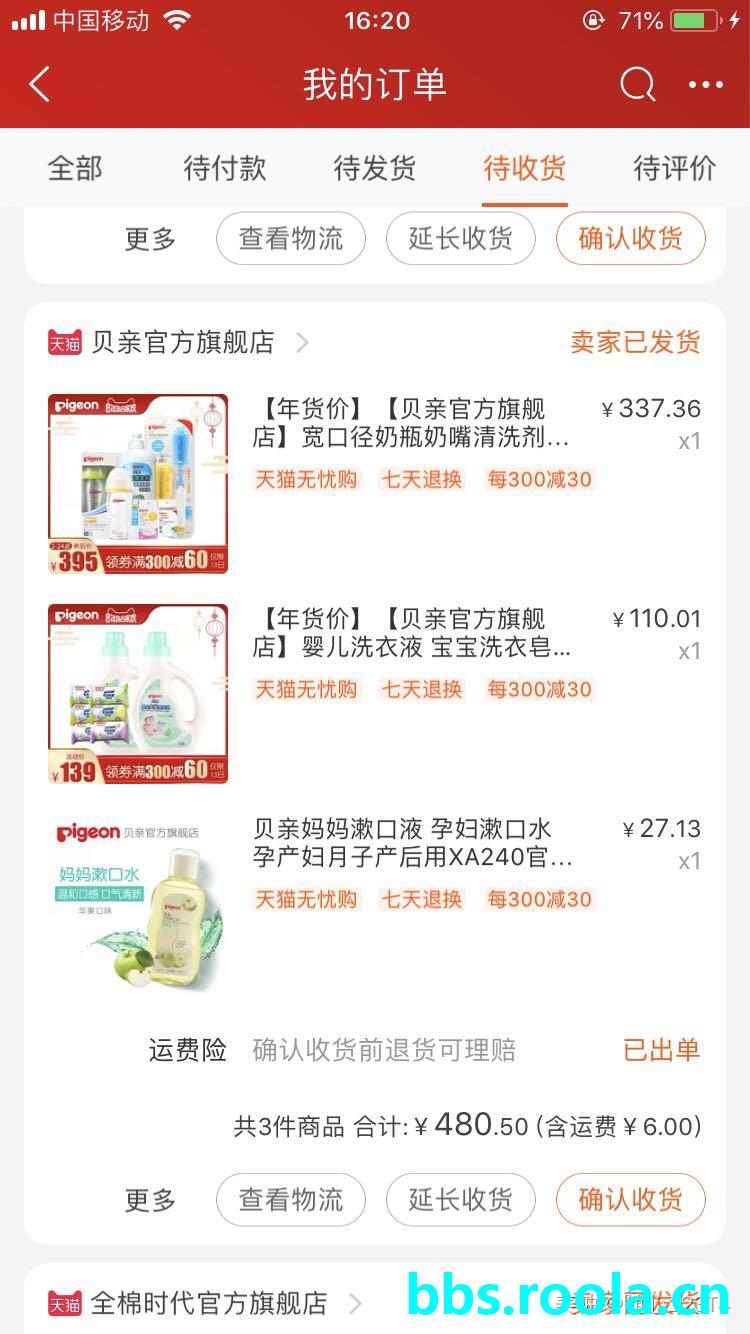Select the 待收货 tab

pyautogui.click(x=525, y=168)
